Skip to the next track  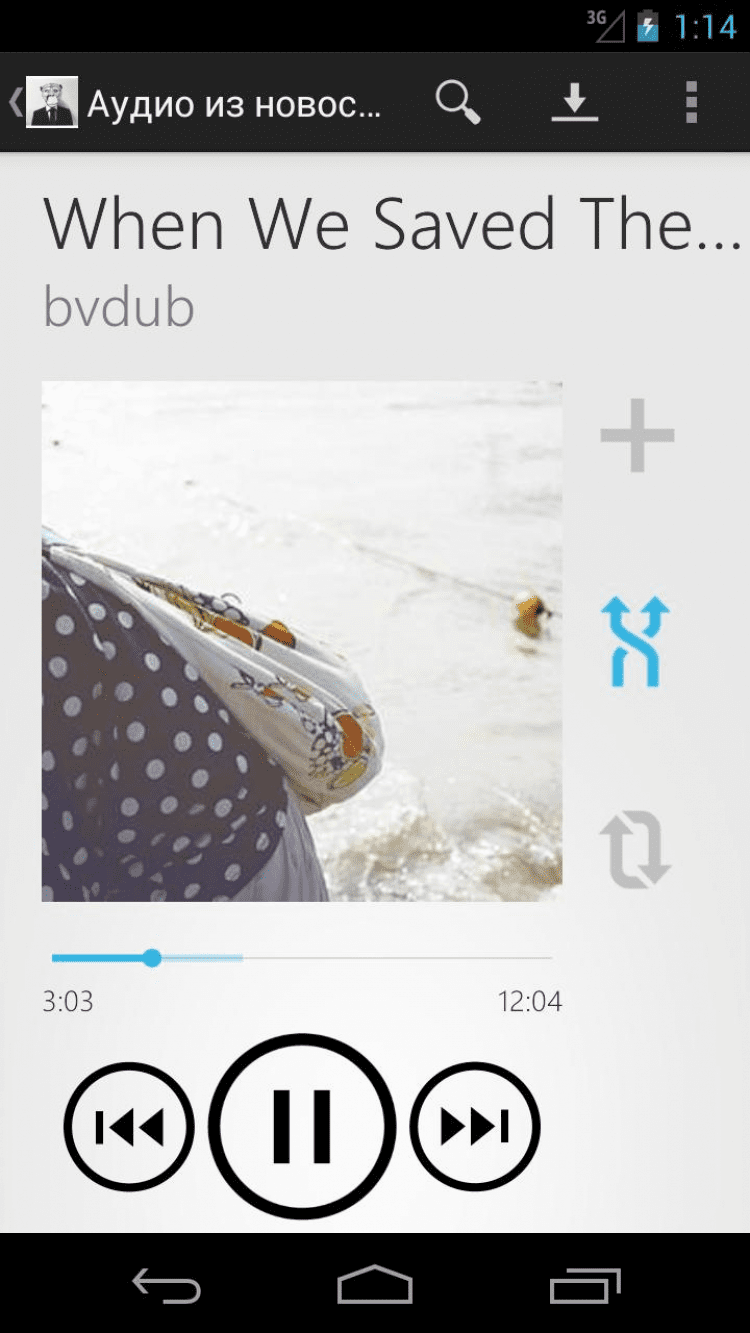(475, 1127)
